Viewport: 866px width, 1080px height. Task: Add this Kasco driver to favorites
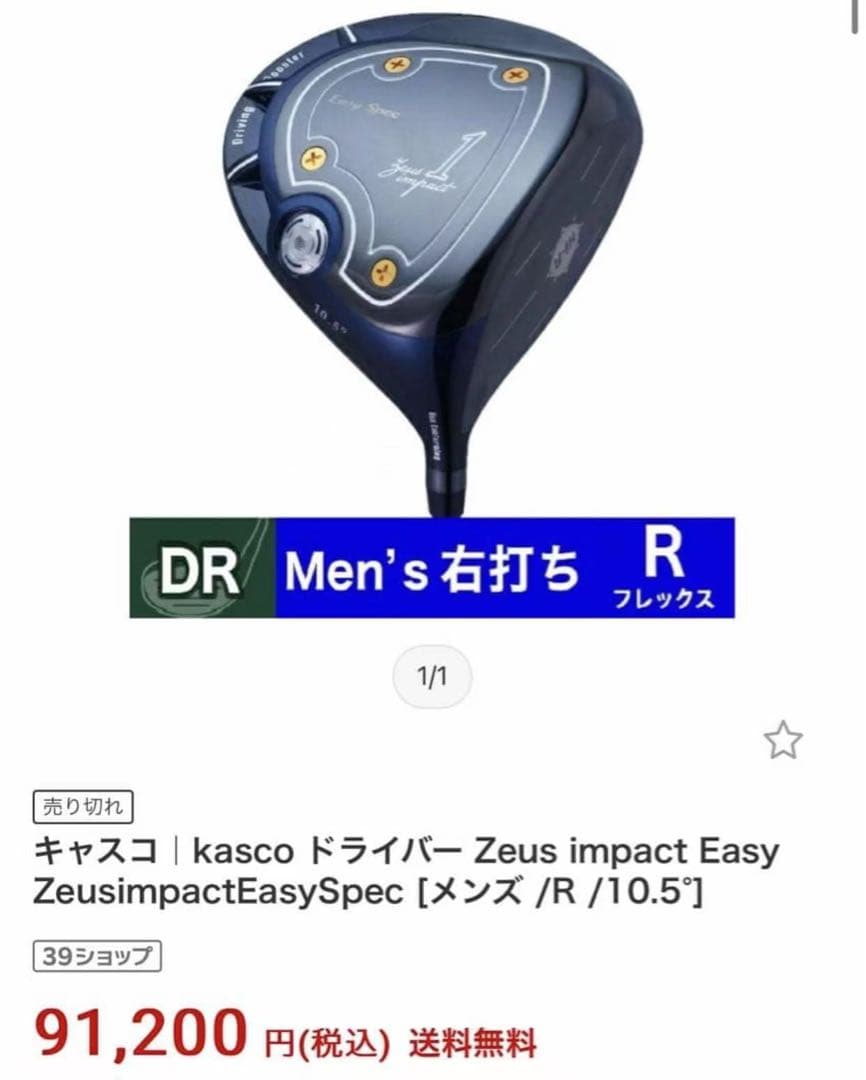(783, 741)
